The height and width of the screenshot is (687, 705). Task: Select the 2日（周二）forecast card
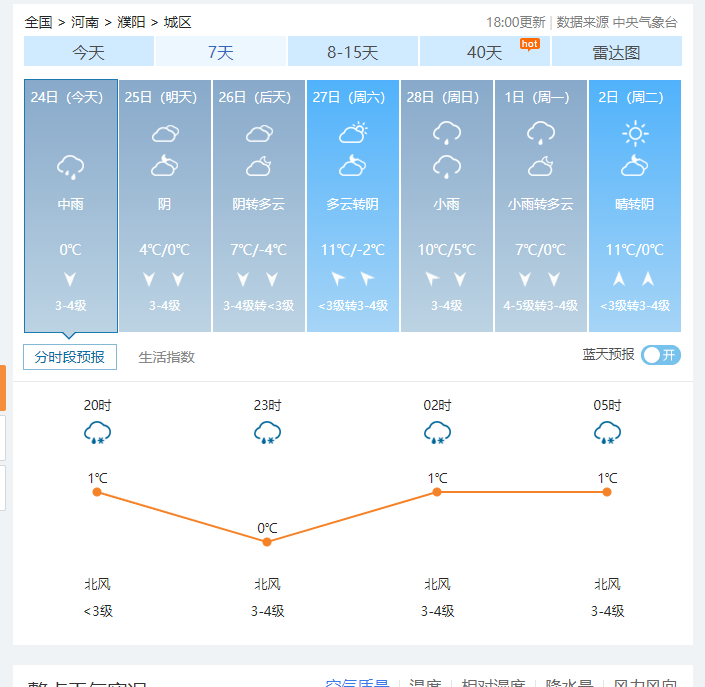pos(634,205)
